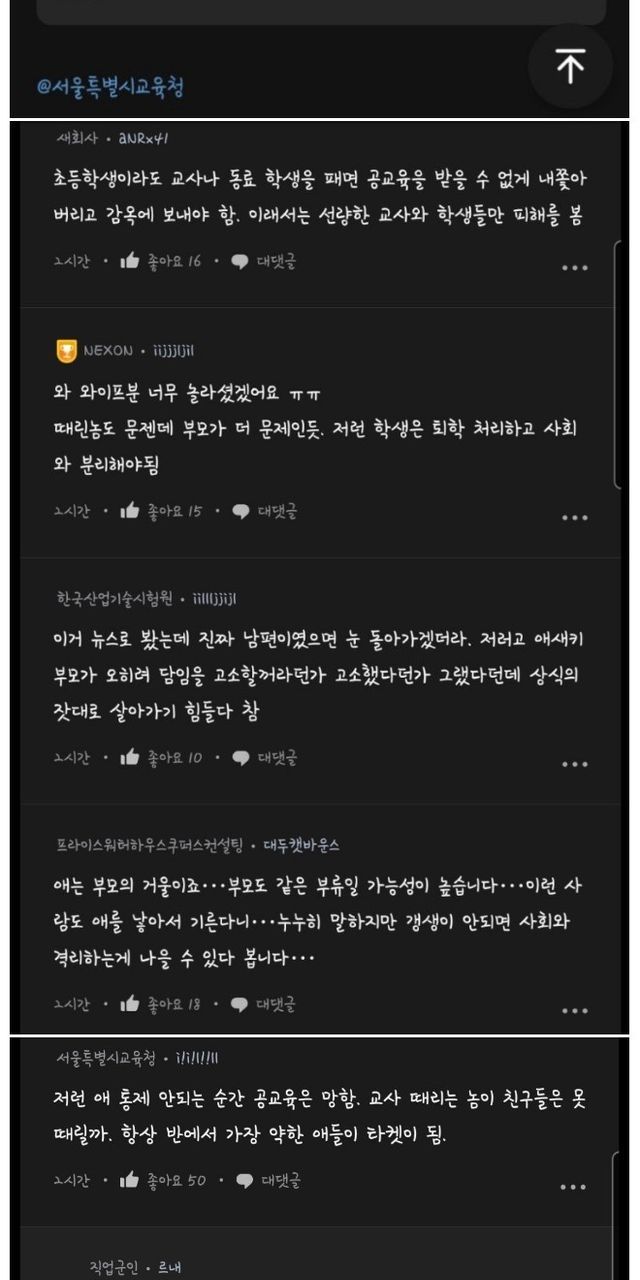This screenshot has width=640, height=1280.
Task: Open three-dot menu on 한국산업기술시험원 comment
Action: pyautogui.click(x=574, y=764)
